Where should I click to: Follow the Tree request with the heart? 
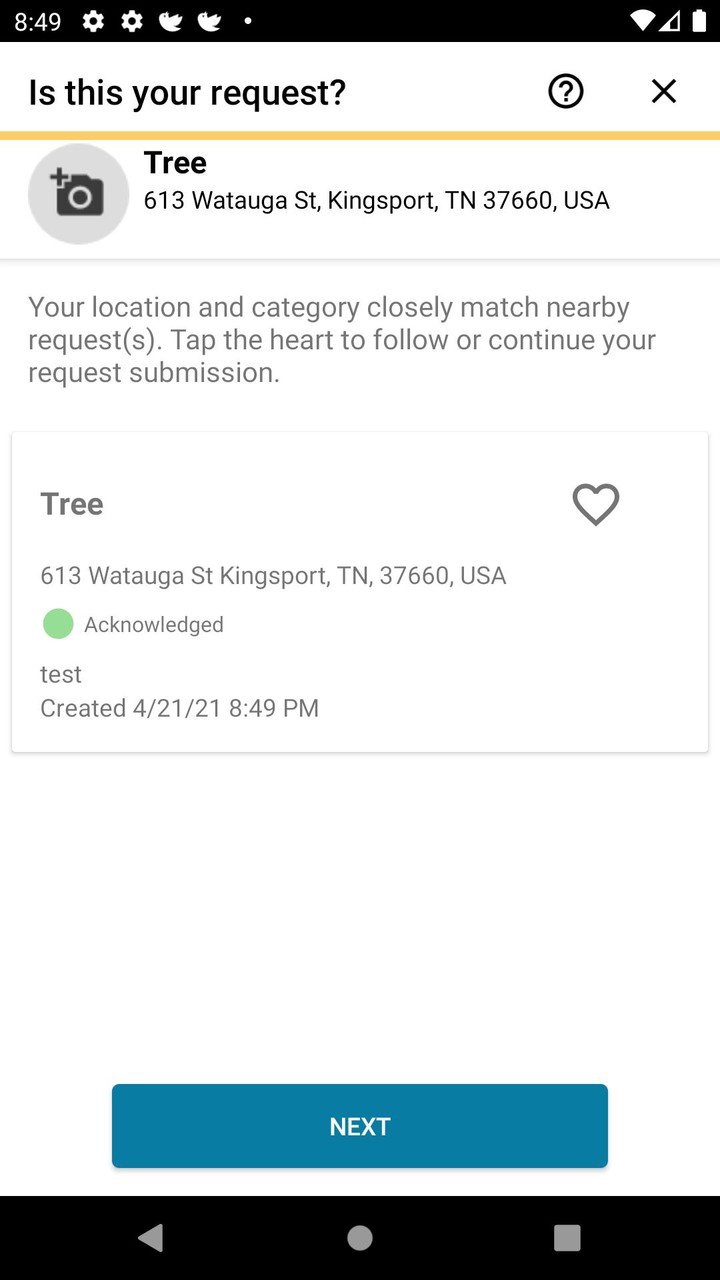point(596,504)
